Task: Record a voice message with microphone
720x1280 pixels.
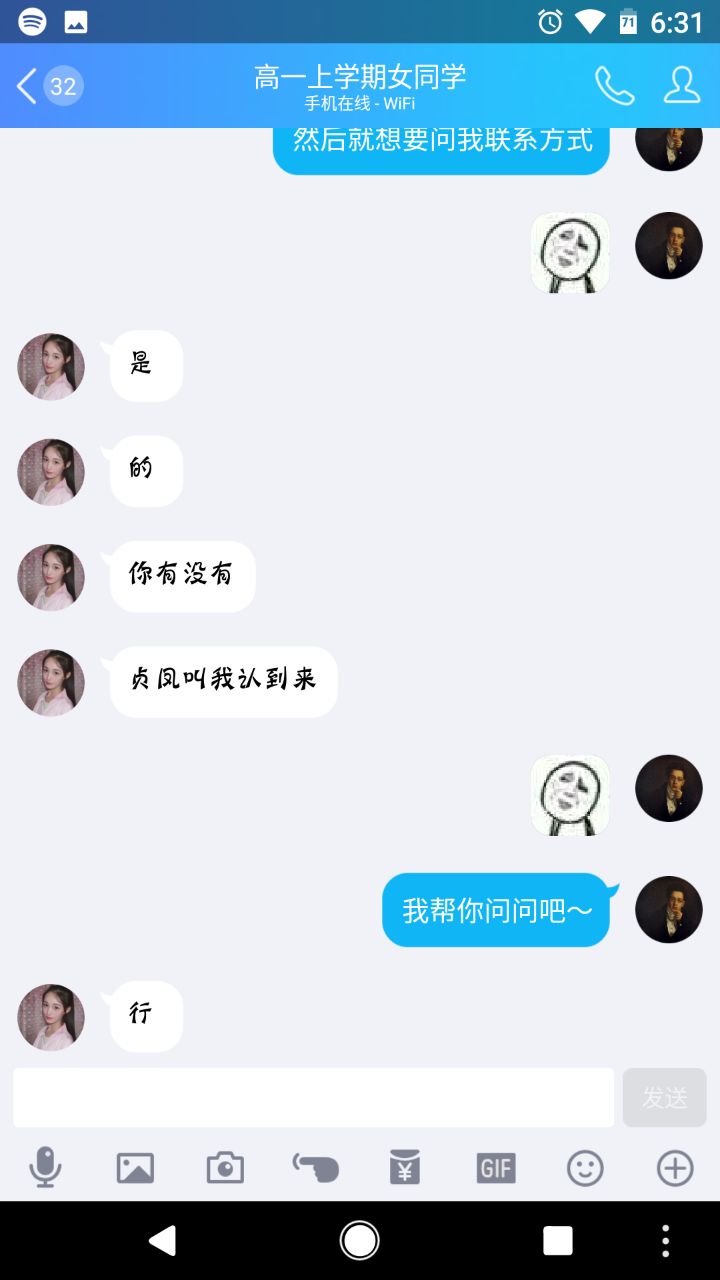Action: [45, 1167]
